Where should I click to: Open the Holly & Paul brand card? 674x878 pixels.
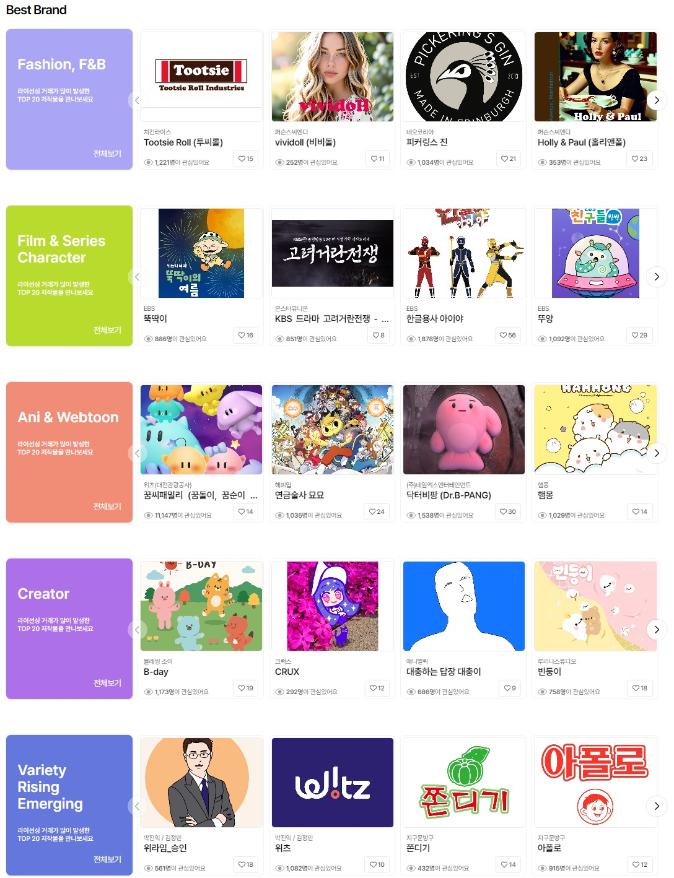(x=595, y=76)
